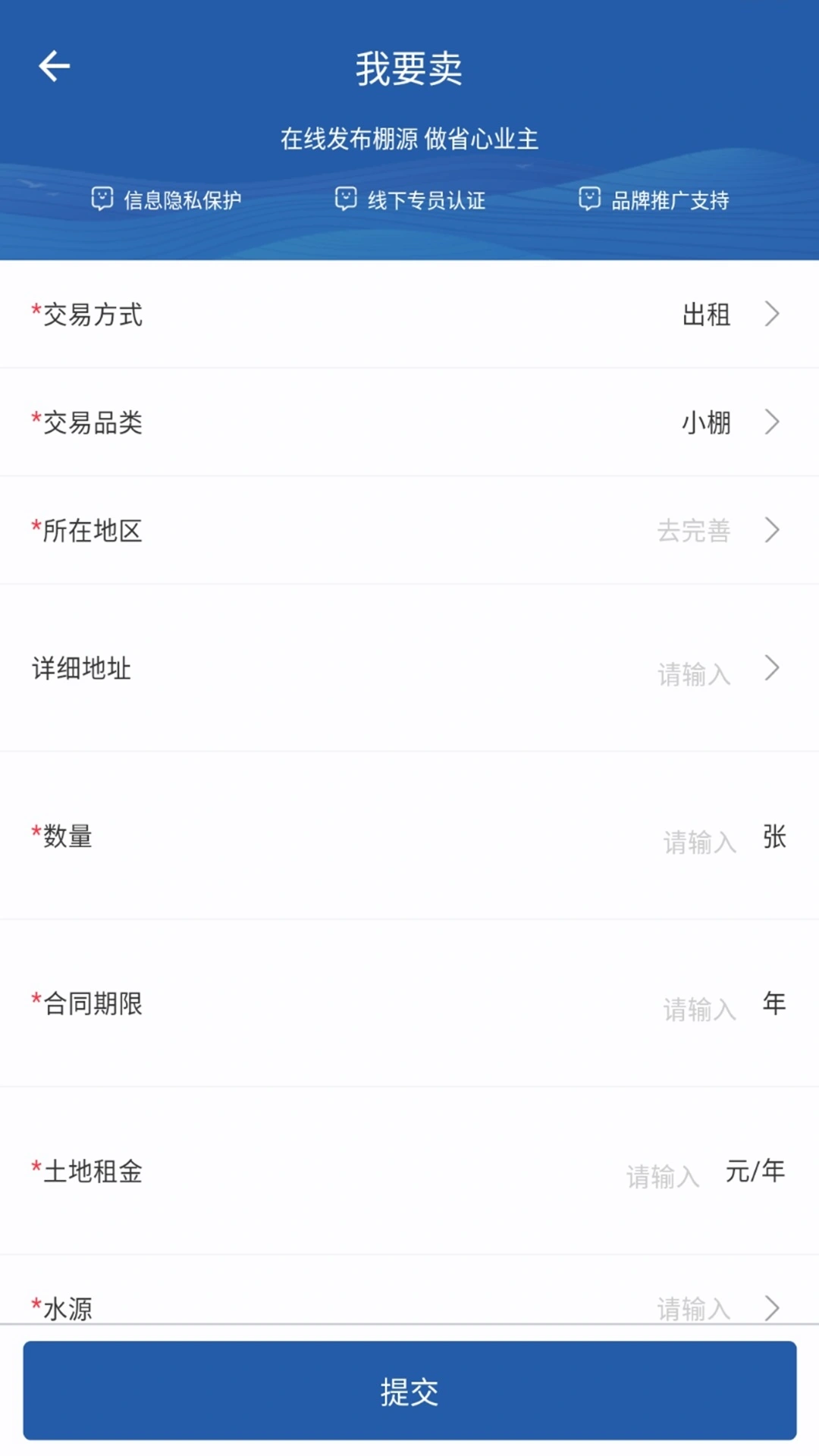The image size is (819, 1456).
Task: Open the 交易方式 selection chevron
Action: point(771,314)
